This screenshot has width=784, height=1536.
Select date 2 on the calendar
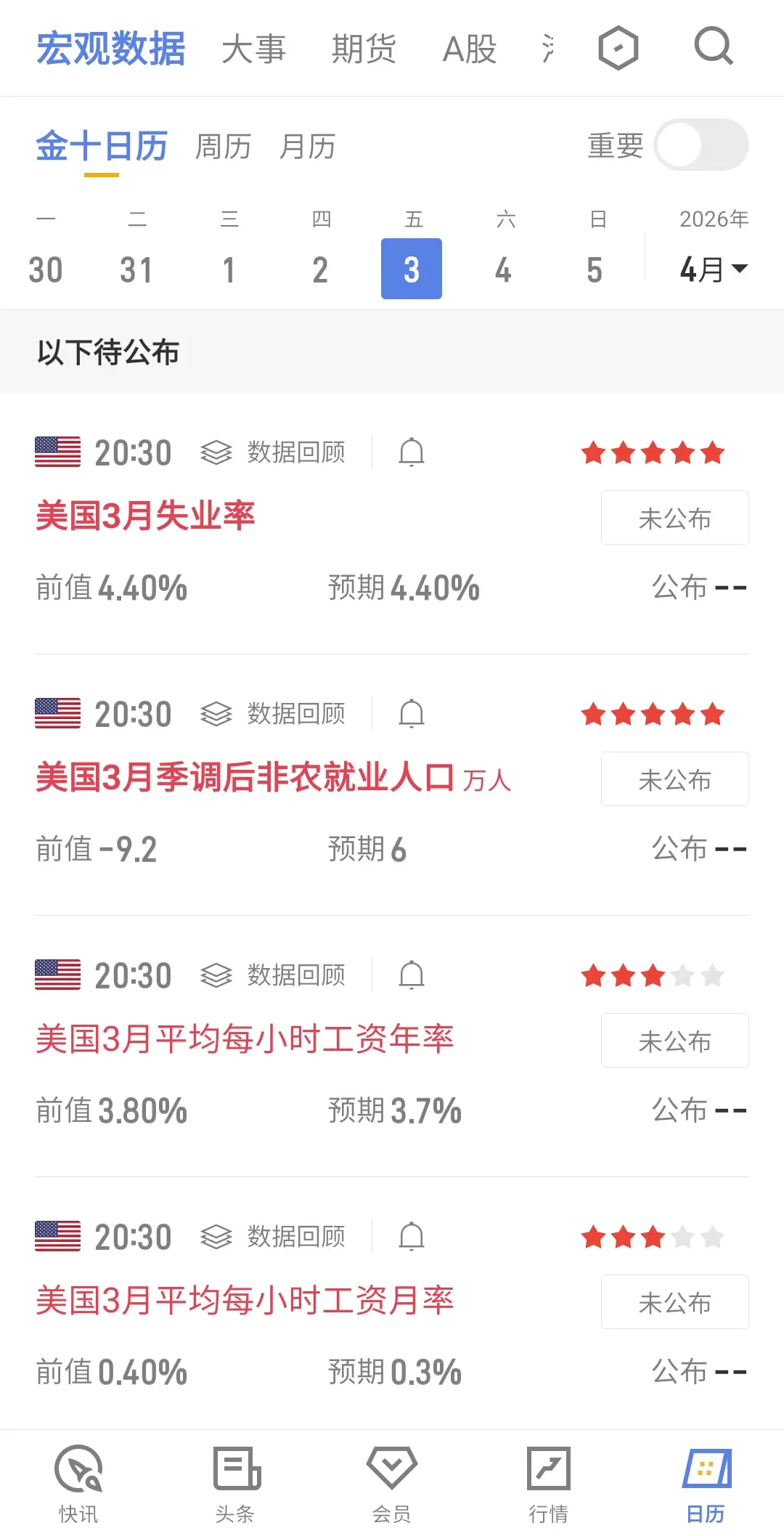tap(320, 269)
